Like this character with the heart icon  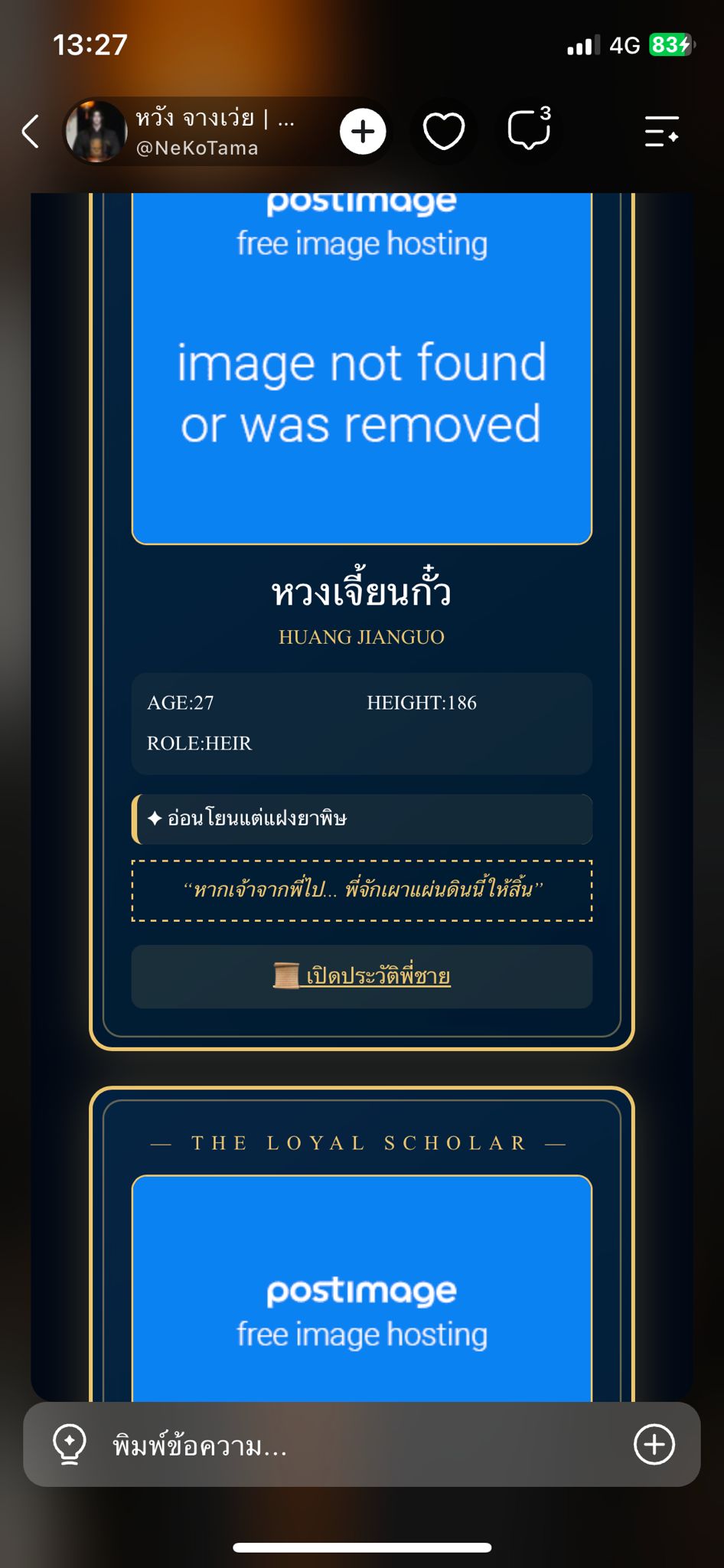tap(444, 132)
